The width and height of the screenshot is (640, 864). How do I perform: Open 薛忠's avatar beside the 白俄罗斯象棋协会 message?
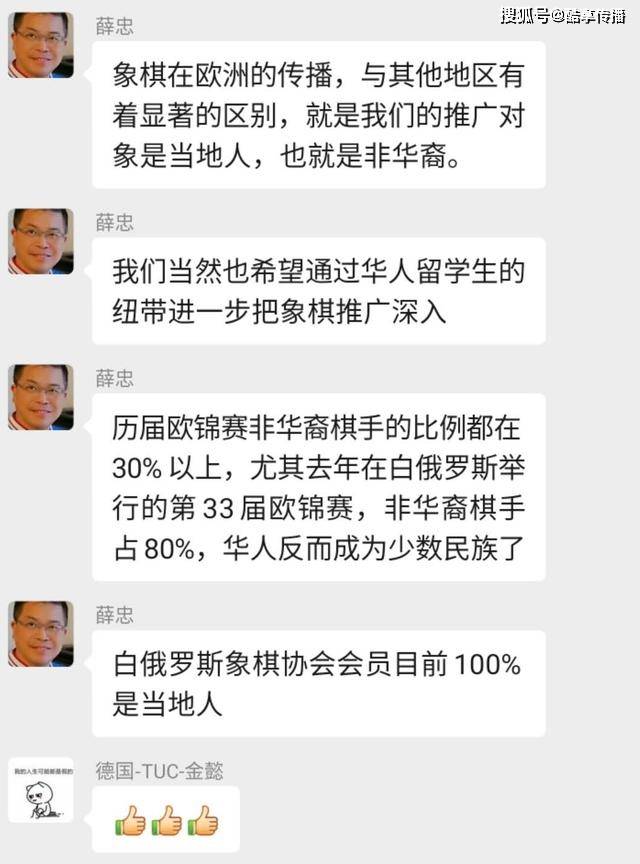(41, 634)
